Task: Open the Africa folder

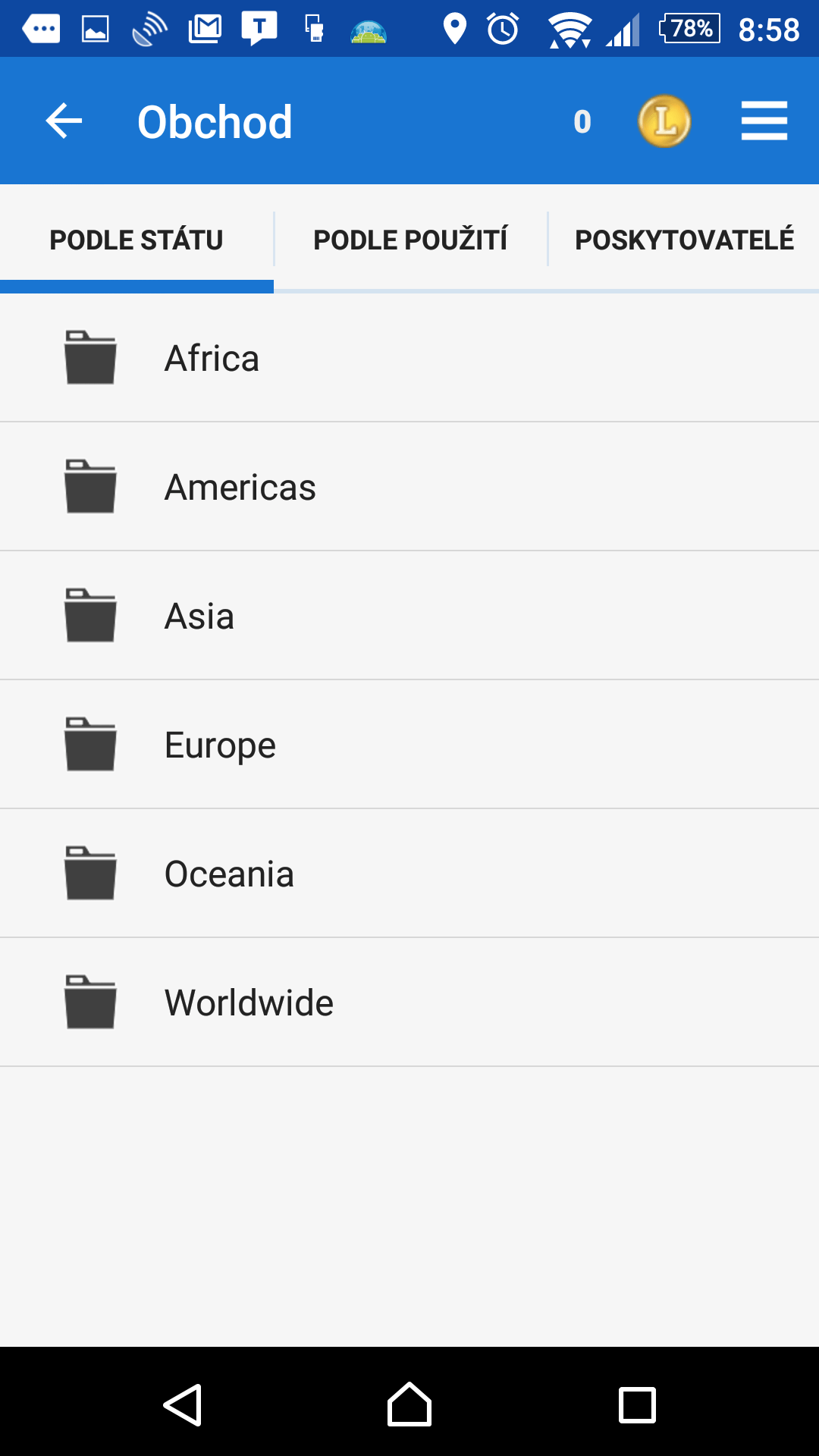Action: pos(409,358)
